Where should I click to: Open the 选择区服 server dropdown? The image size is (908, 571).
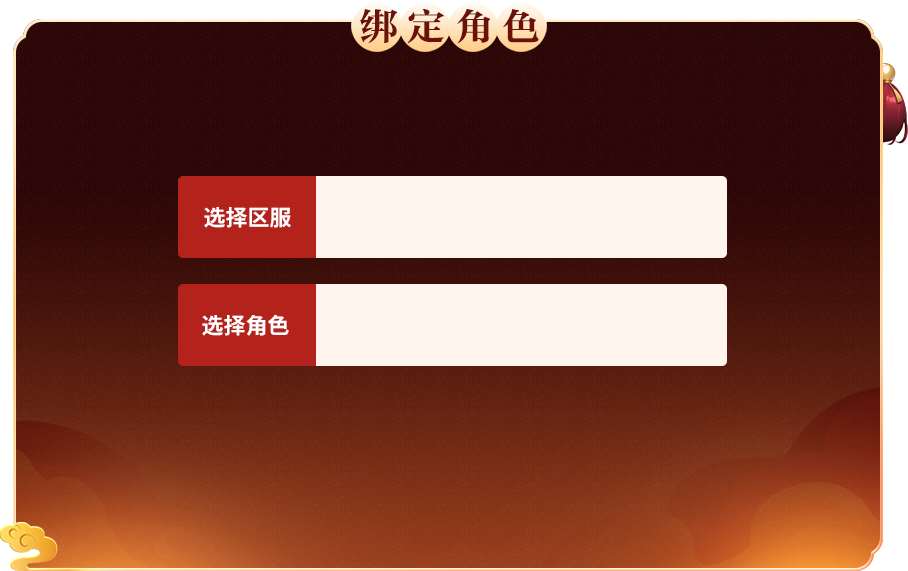[520, 217]
